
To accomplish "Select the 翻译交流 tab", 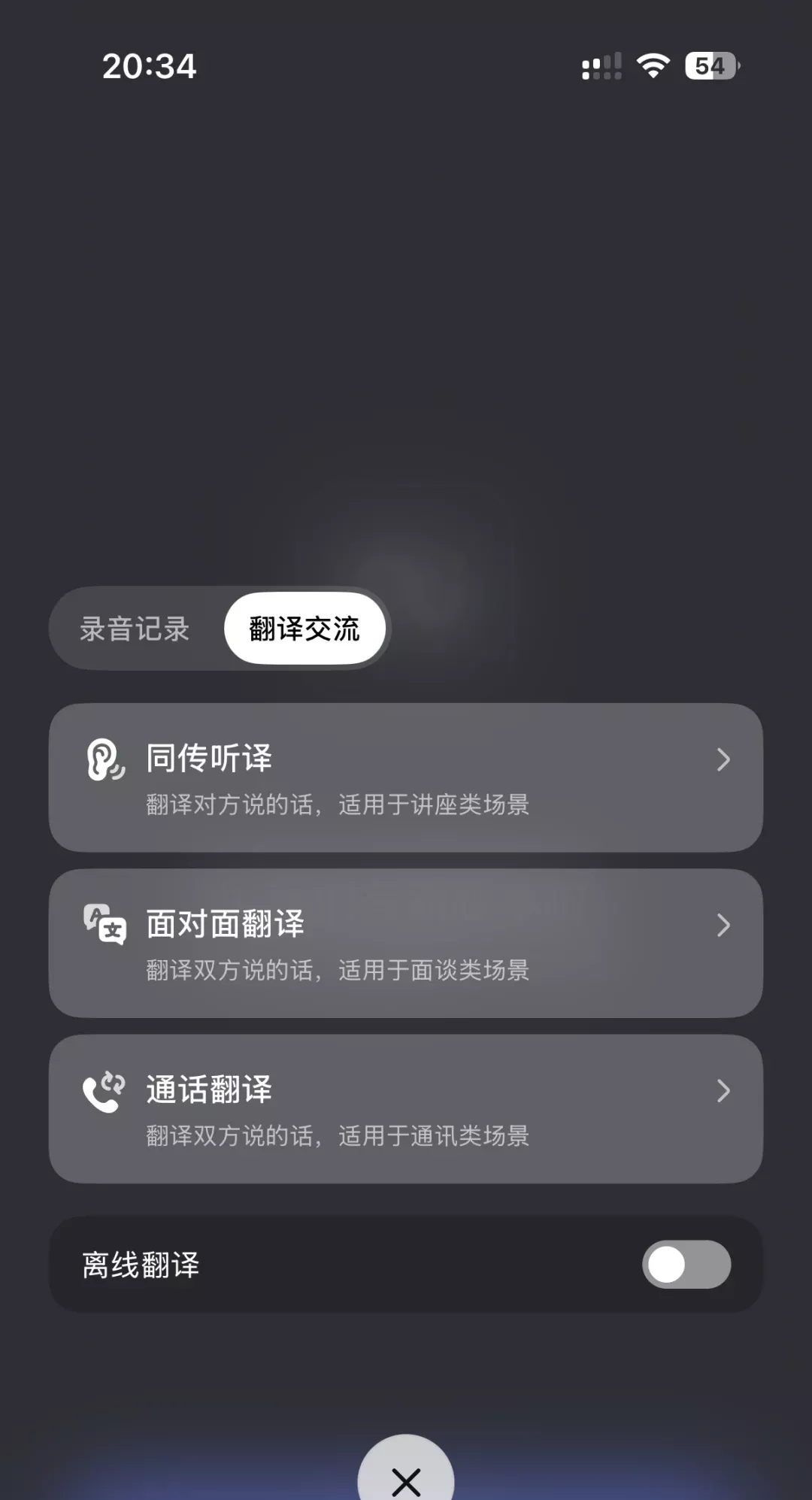I will (x=304, y=629).
